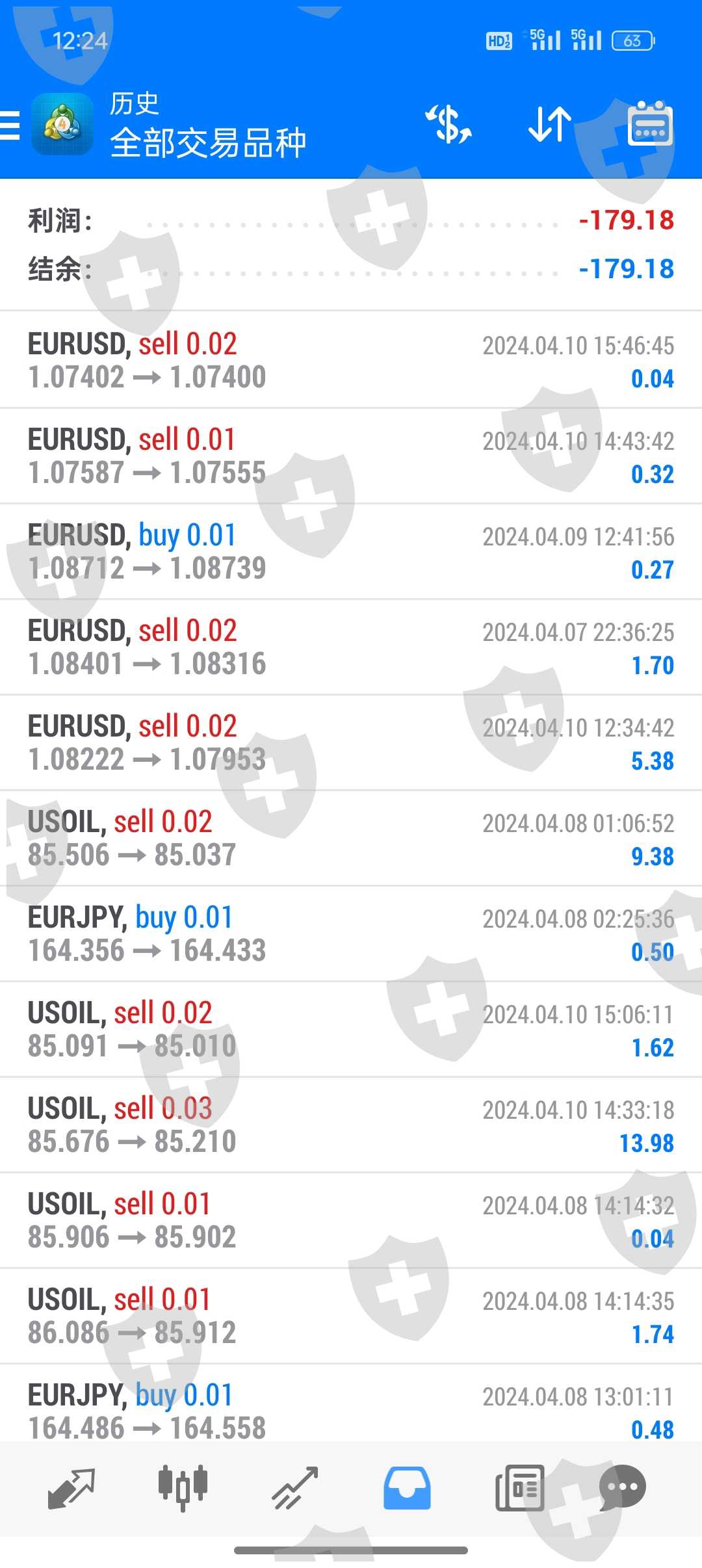Open EURJPY buy trade at 164.486
Image resolution: width=702 pixels, height=1568 pixels.
(351, 1411)
